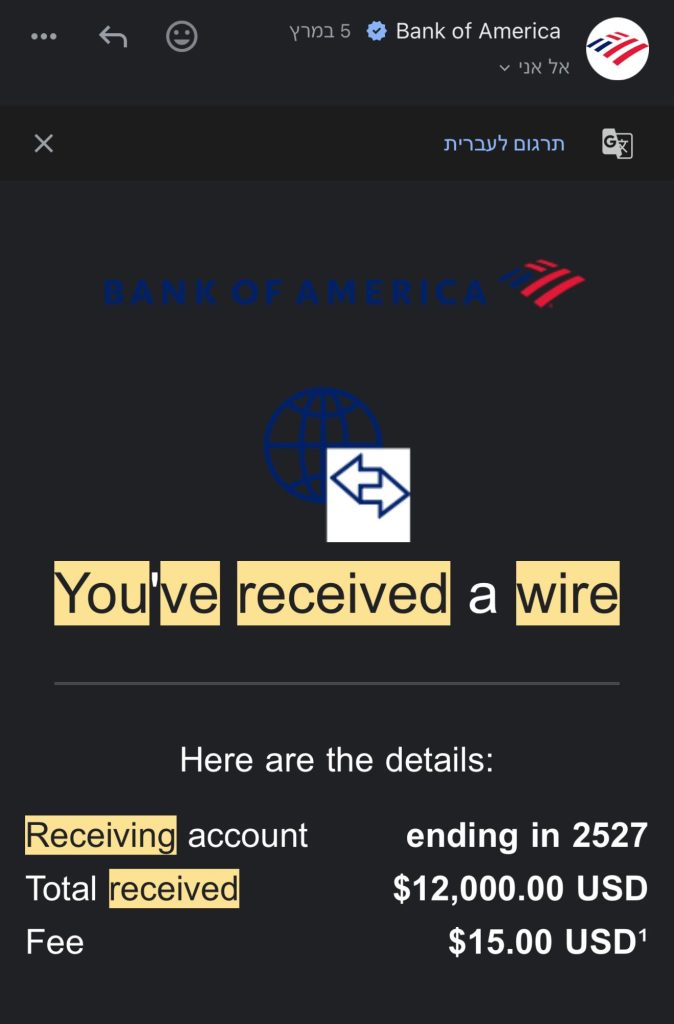Open the translate options icon
This screenshot has height=1024, width=674.
point(617,144)
